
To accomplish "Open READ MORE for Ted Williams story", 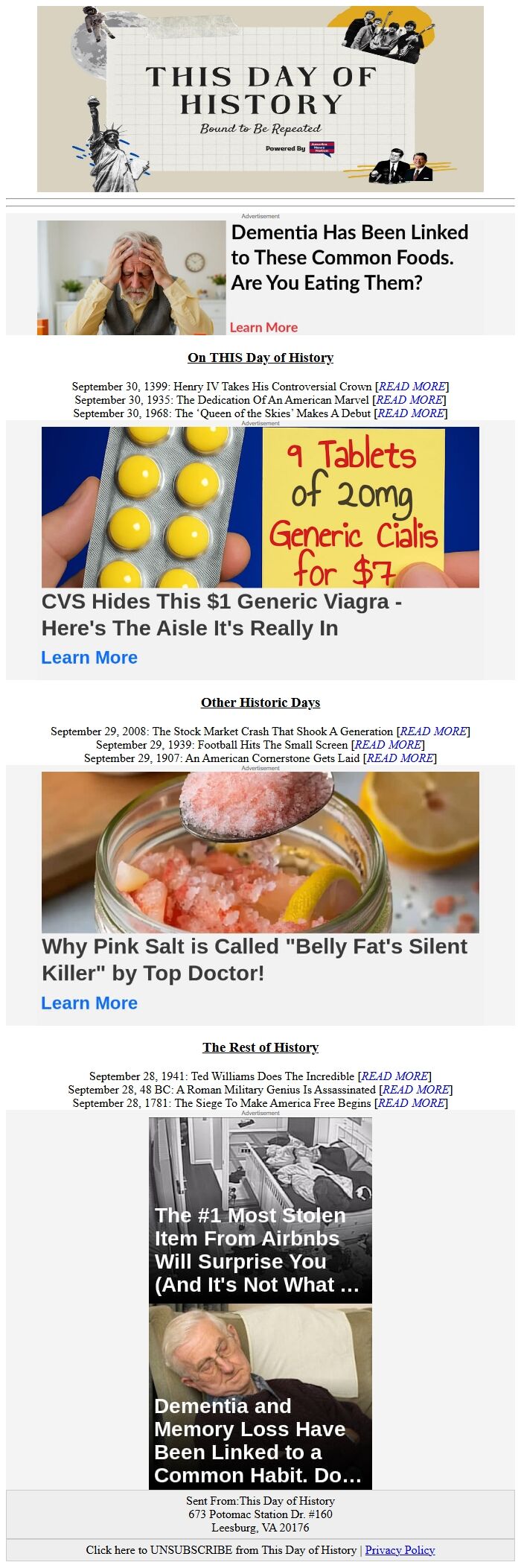I will coord(394,1076).
